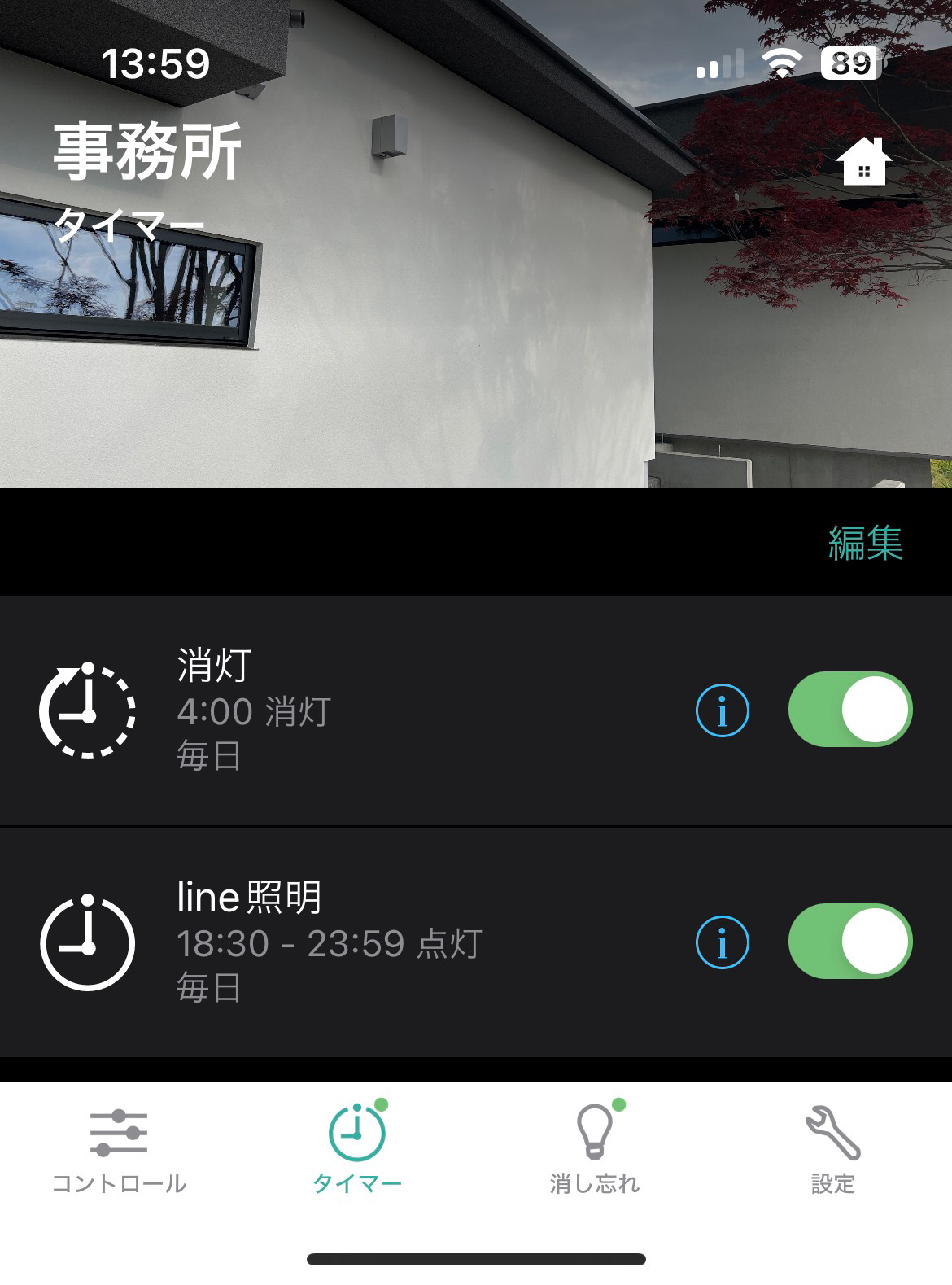
Task: Disable the line照明 timer switch
Action: 850,942
